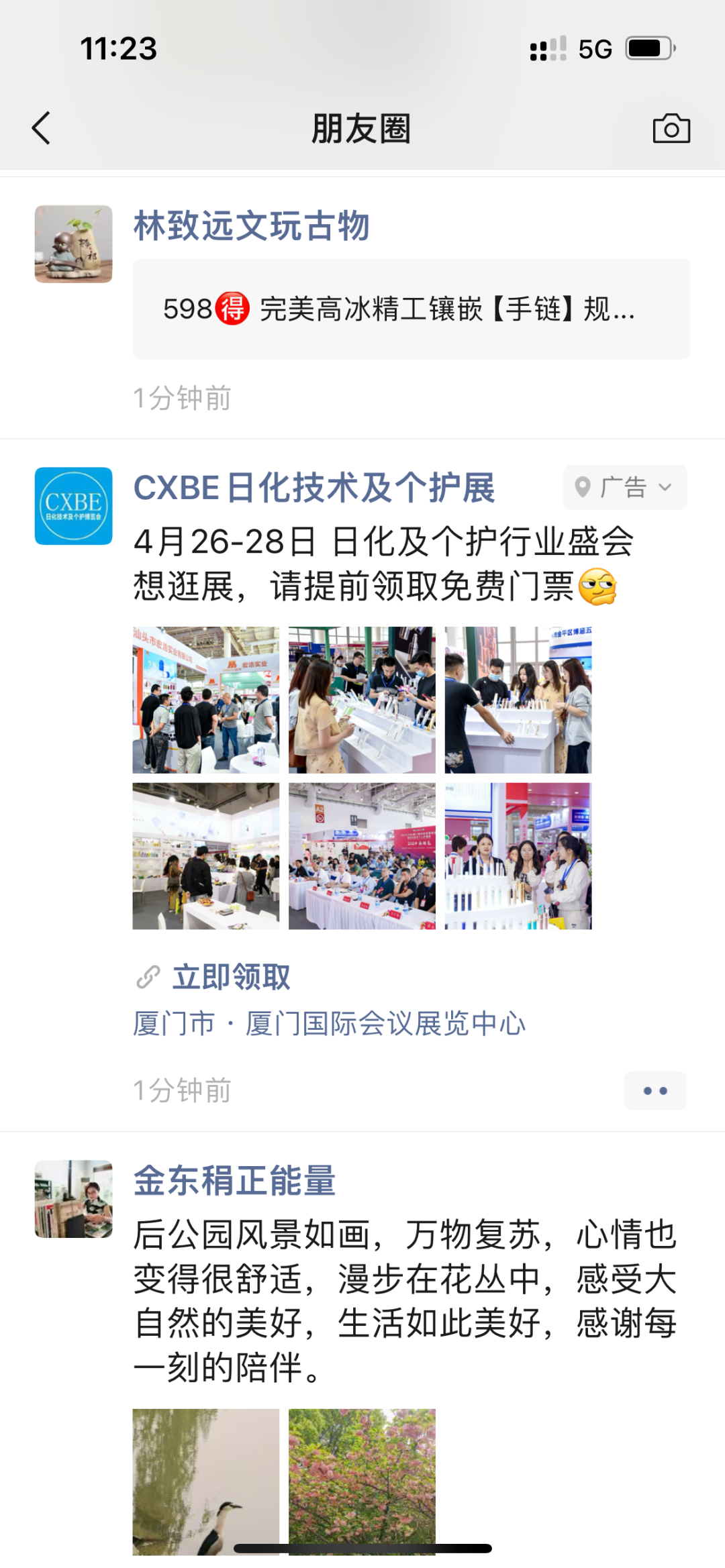Open the shared 598 完美高冰精工镶嵌 link card

pos(411,309)
